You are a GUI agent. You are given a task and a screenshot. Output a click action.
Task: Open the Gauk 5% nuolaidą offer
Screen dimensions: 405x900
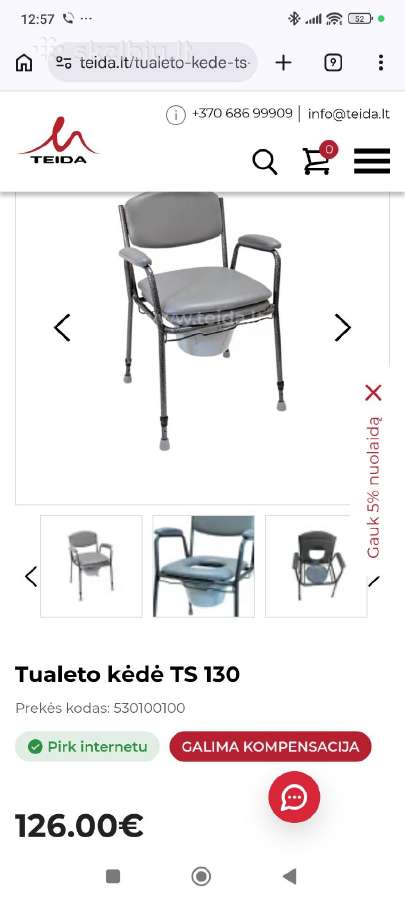coord(373,487)
